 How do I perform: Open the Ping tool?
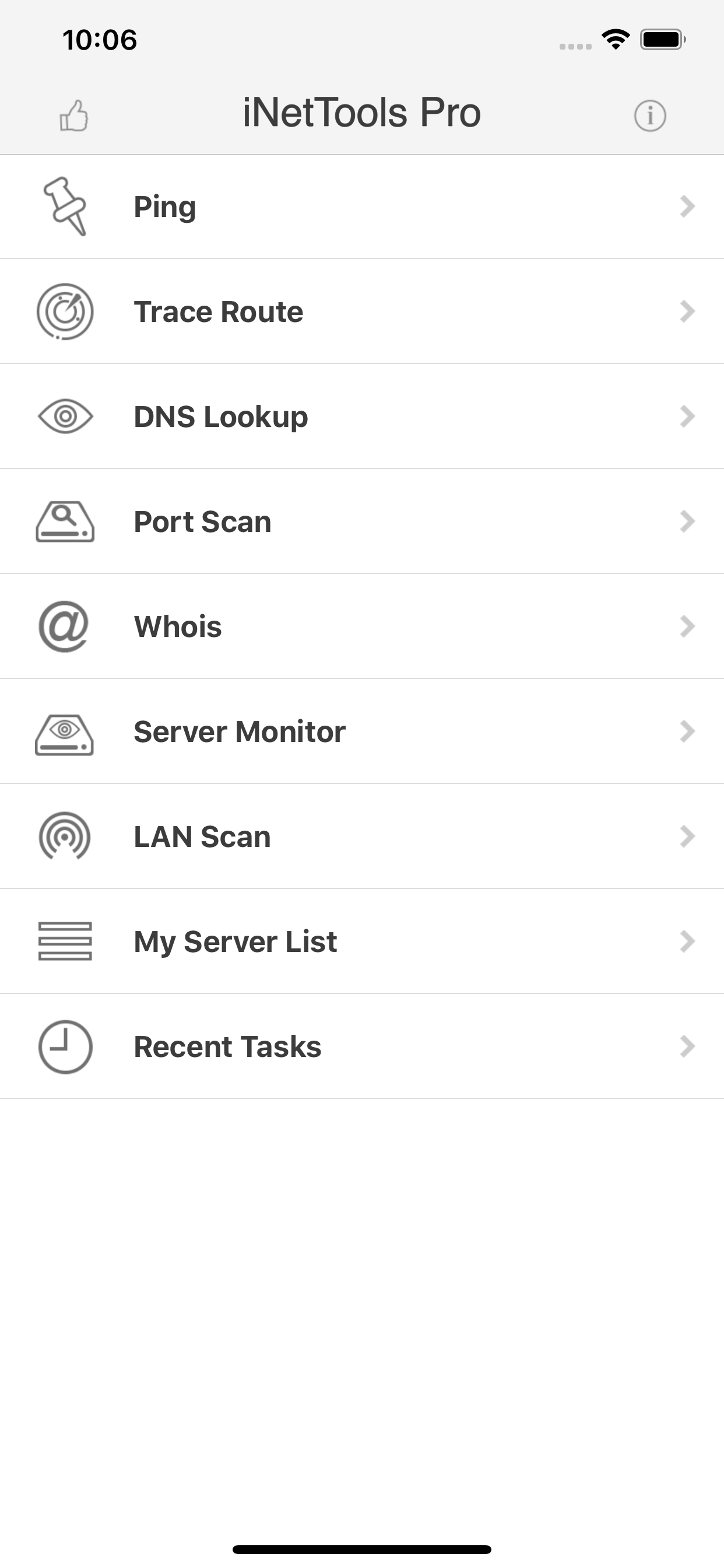click(362, 207)
